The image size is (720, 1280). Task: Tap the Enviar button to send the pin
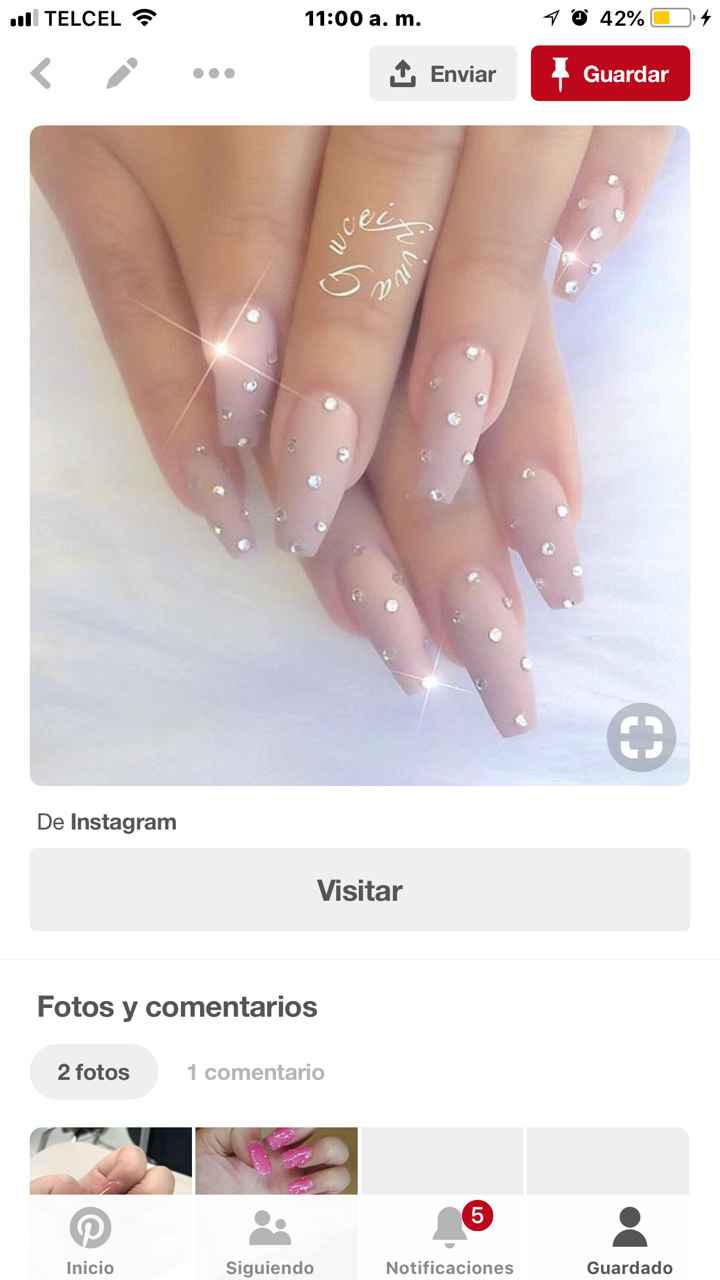(442, 73)
